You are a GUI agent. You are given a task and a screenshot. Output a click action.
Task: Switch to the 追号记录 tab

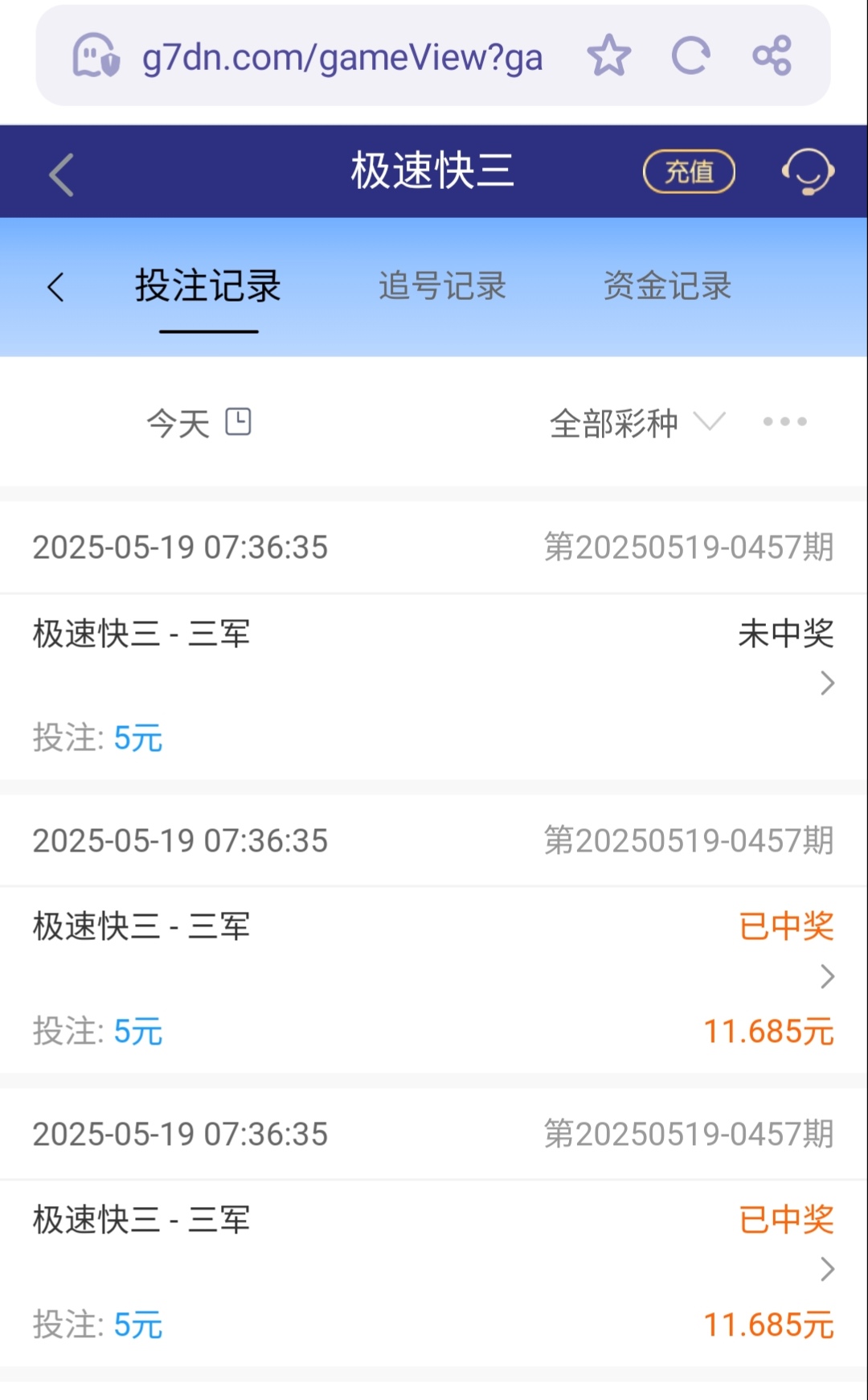point(442,286)
